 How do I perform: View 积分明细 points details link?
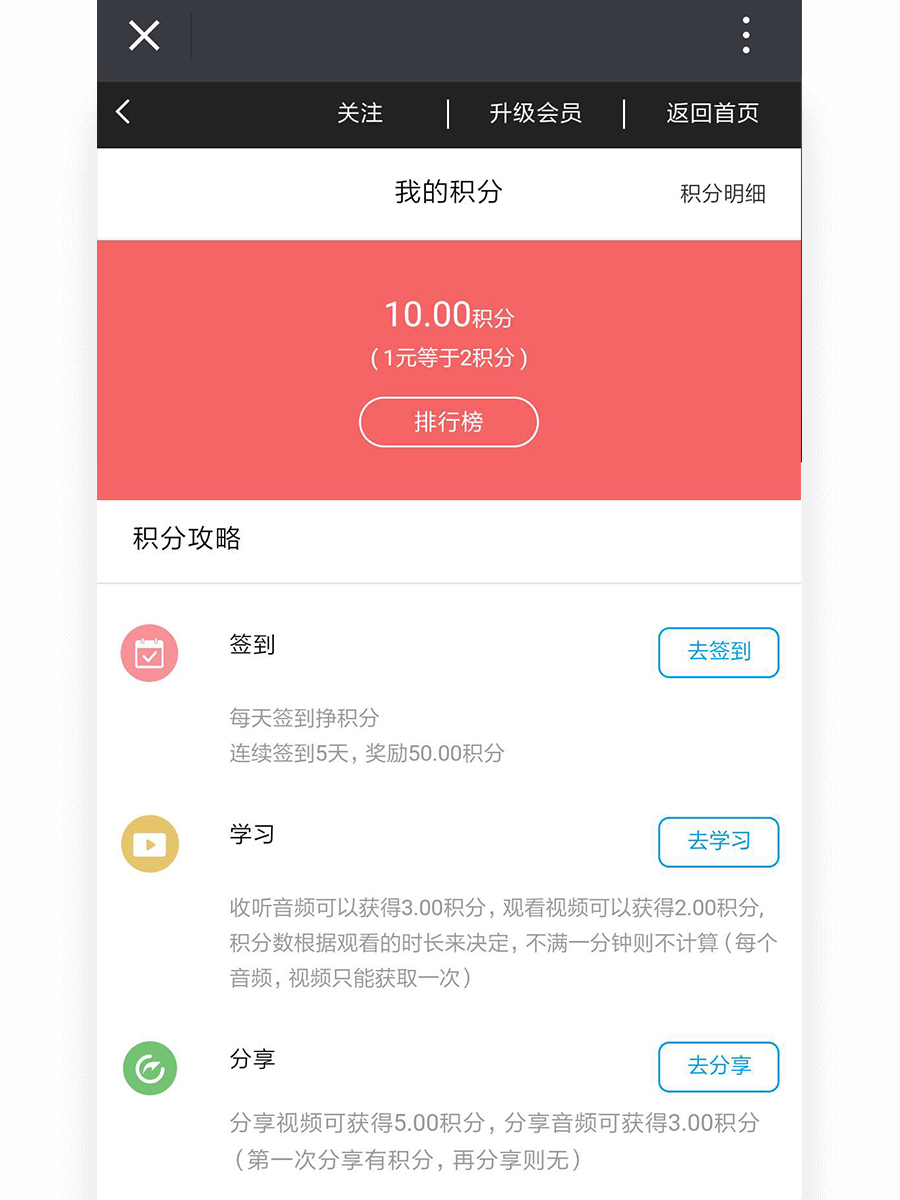pos(723,195)
